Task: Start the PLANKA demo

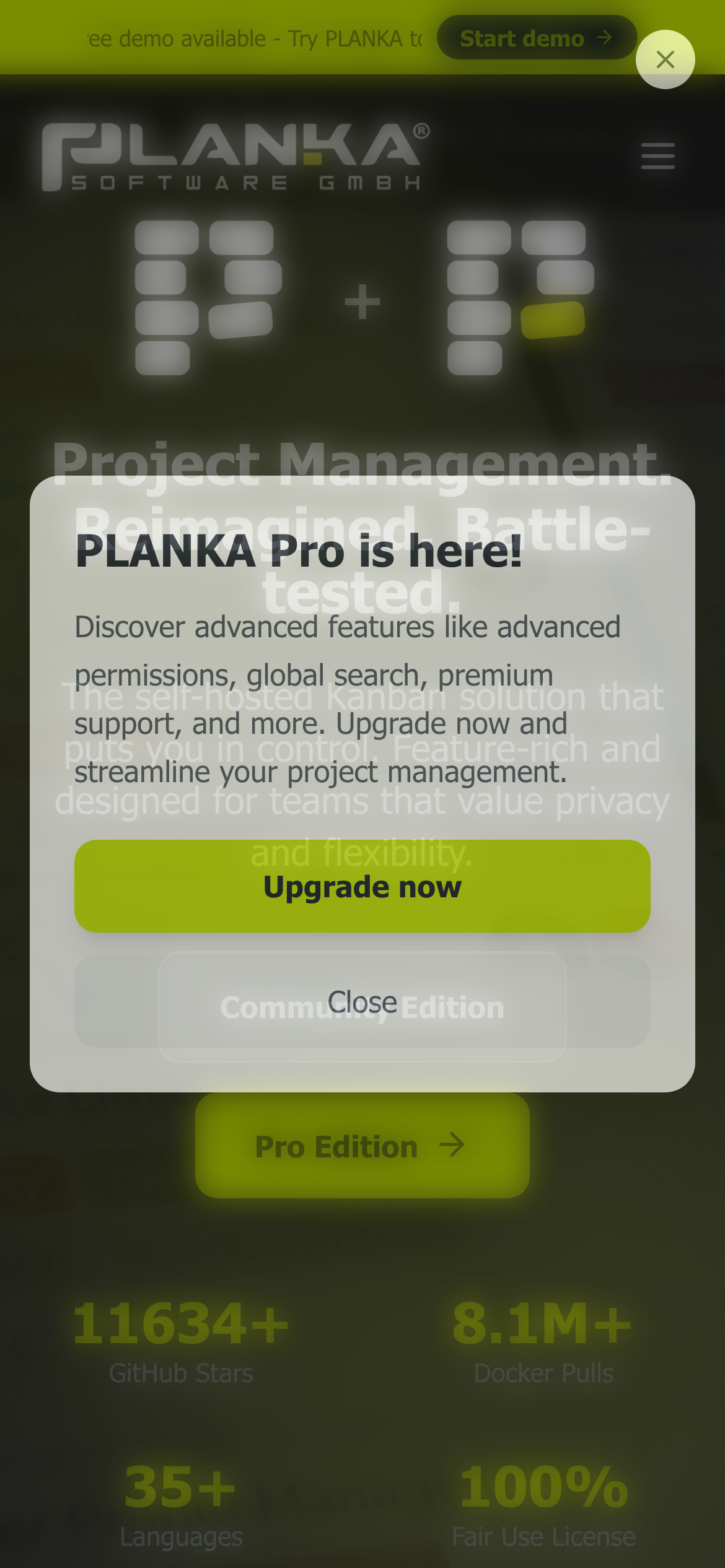Action: 536,38
